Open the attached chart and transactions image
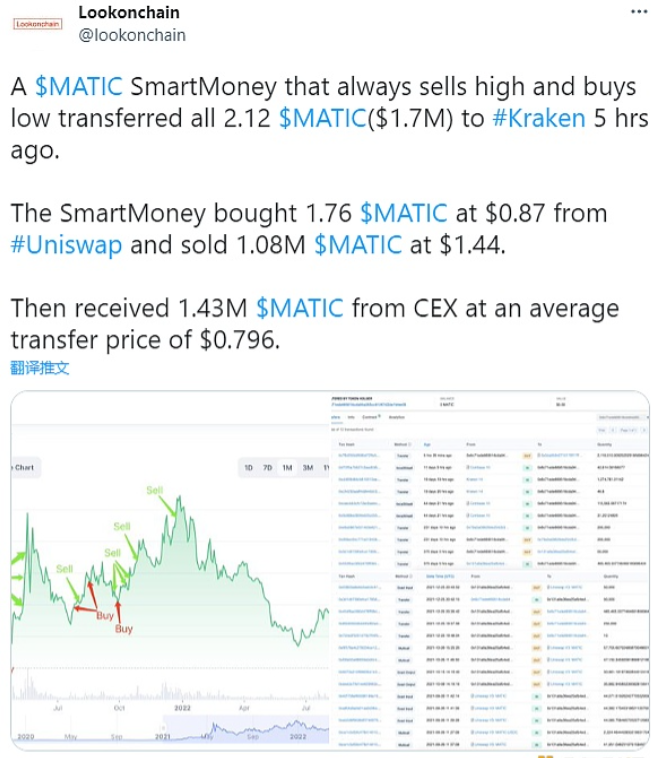 (330, 570)
